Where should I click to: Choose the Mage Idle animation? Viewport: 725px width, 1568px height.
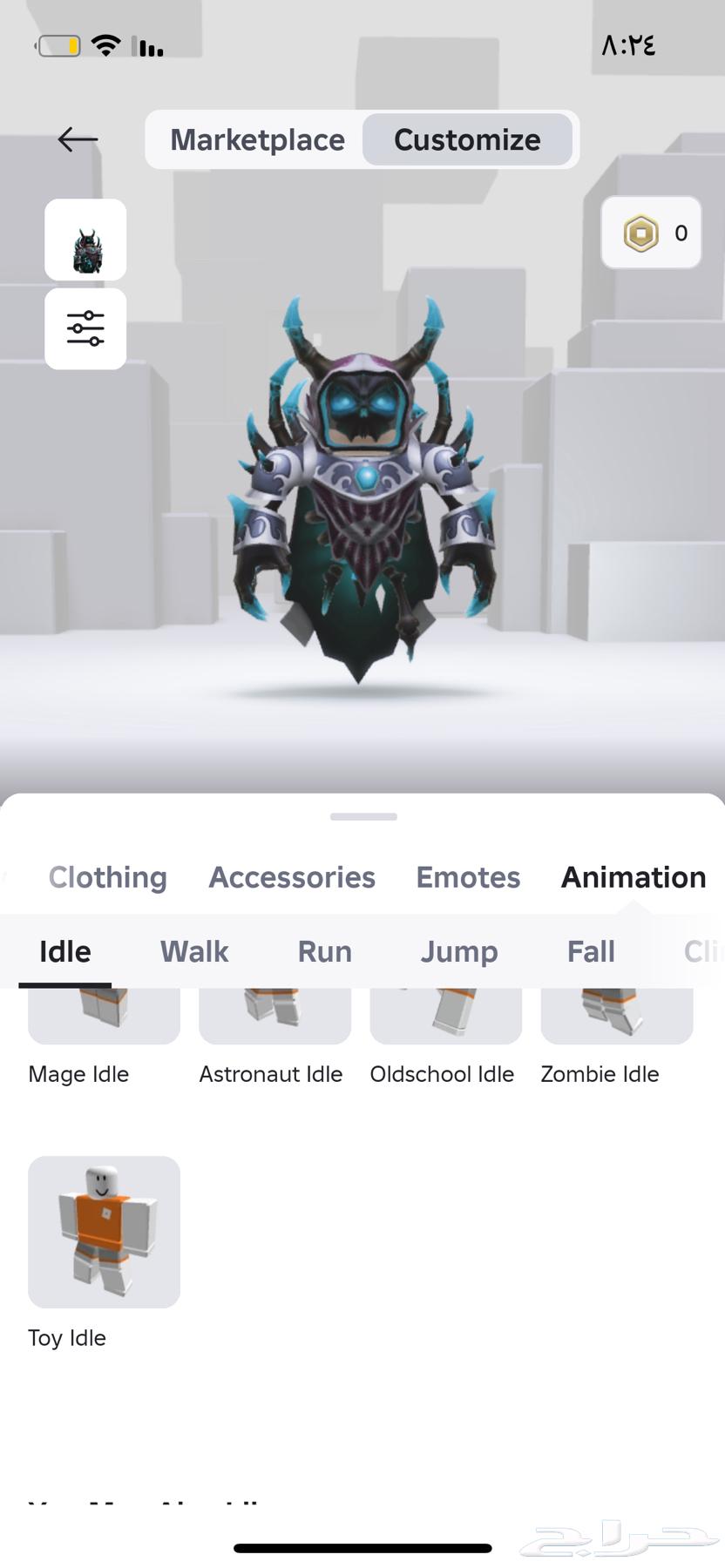point(104,1019)
